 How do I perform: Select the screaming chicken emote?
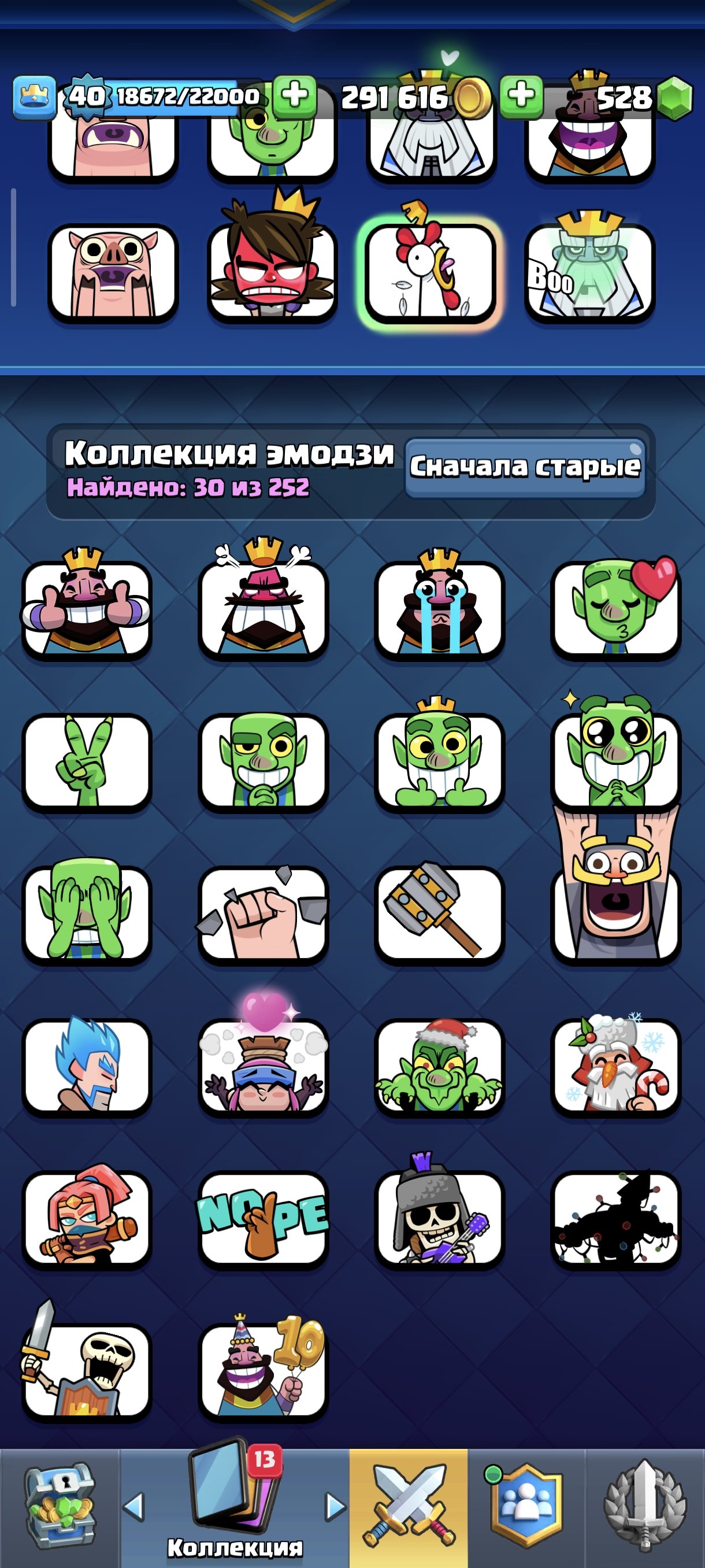[431, 272]
